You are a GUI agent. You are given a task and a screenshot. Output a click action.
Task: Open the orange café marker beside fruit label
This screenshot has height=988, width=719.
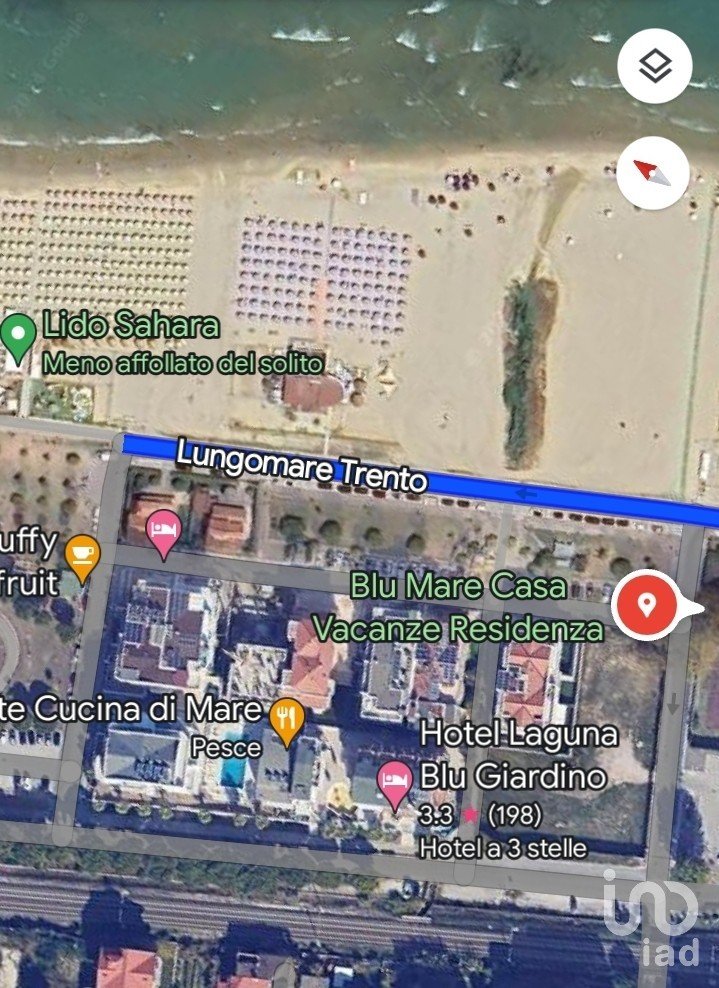tap(82, 556)
